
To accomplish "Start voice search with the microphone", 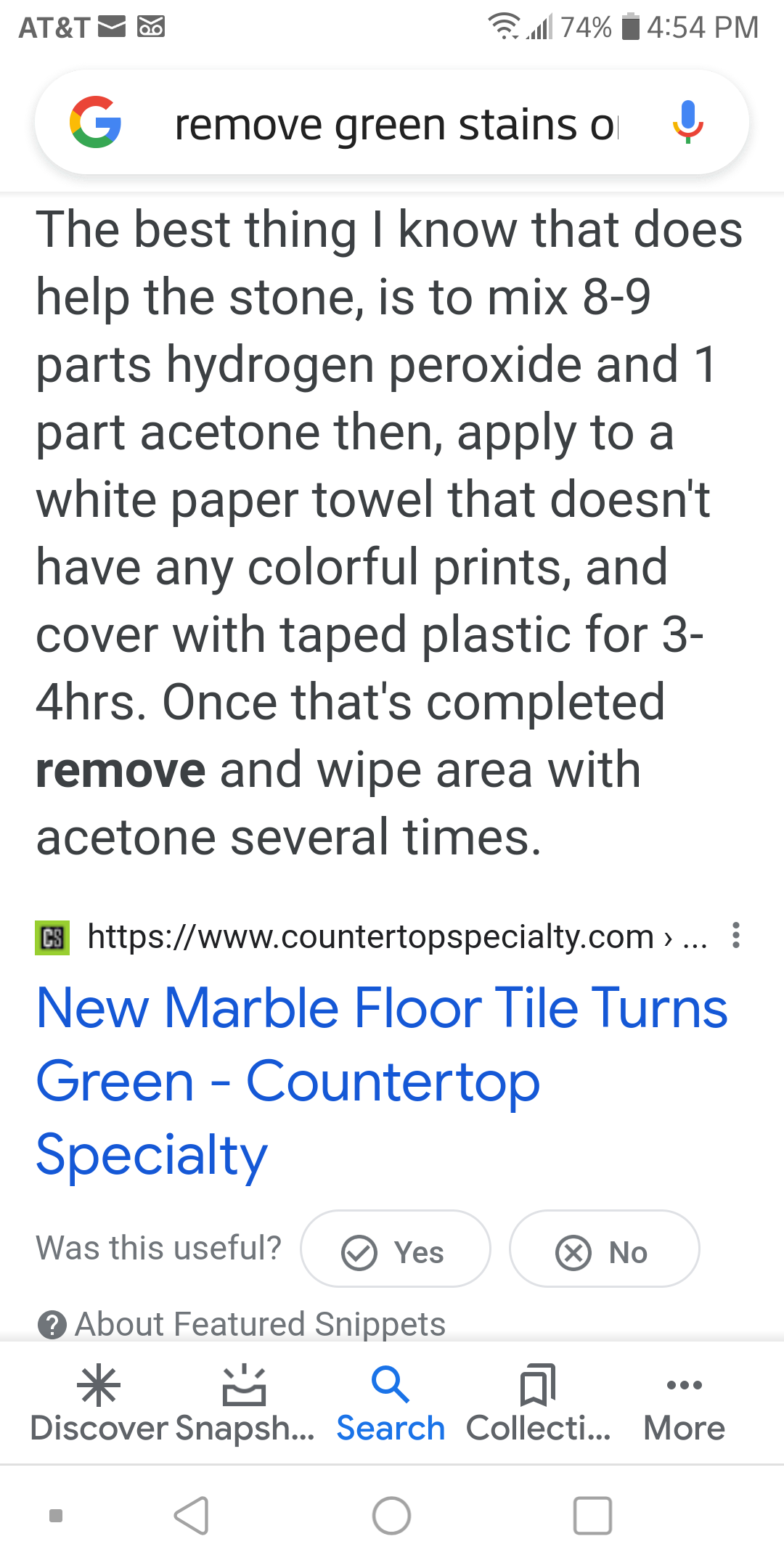I will point(687,122).
